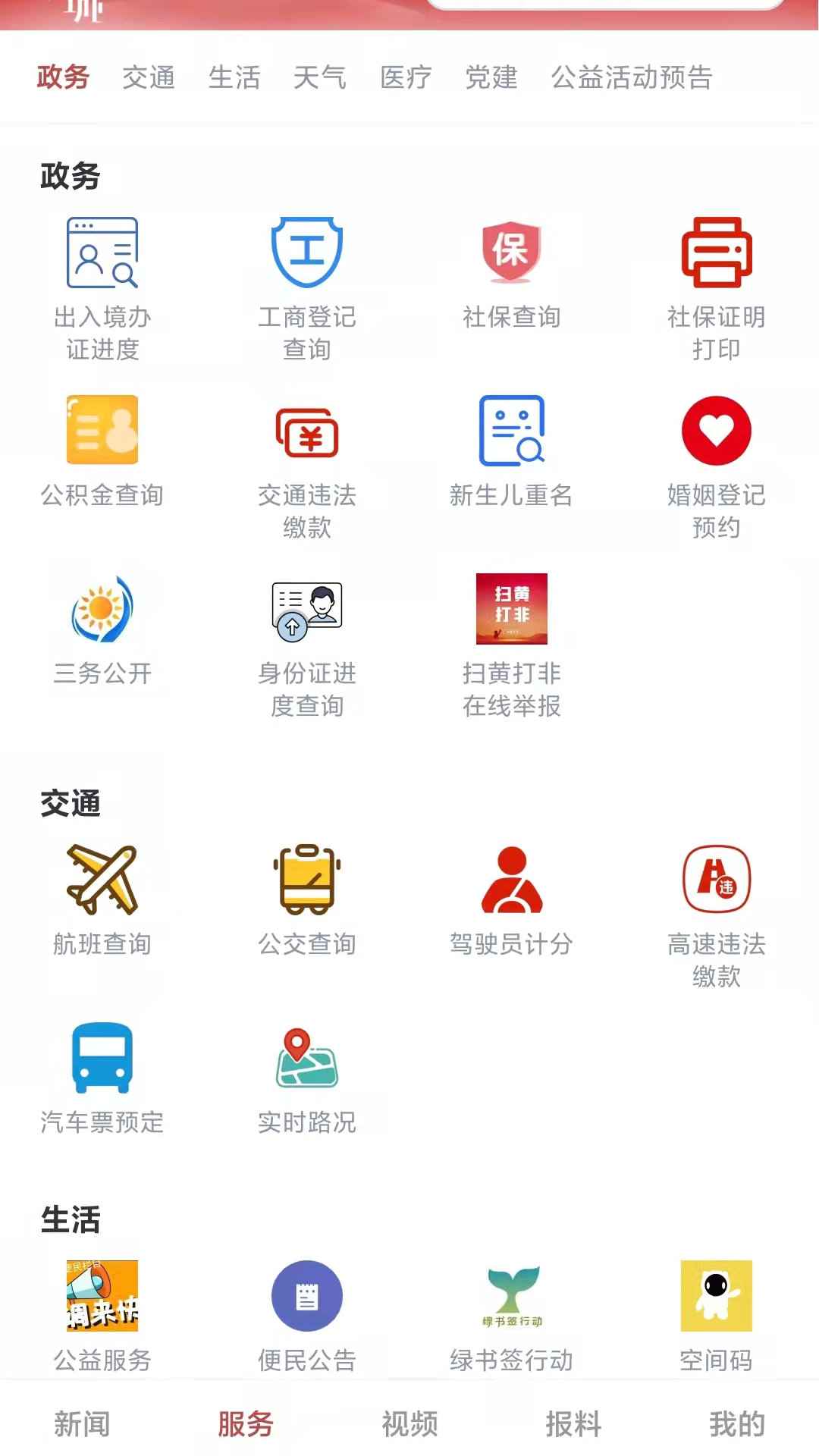
Task: Select 驾驶员计分 icon
Action: pyautogui.click(x=512, y=880)
